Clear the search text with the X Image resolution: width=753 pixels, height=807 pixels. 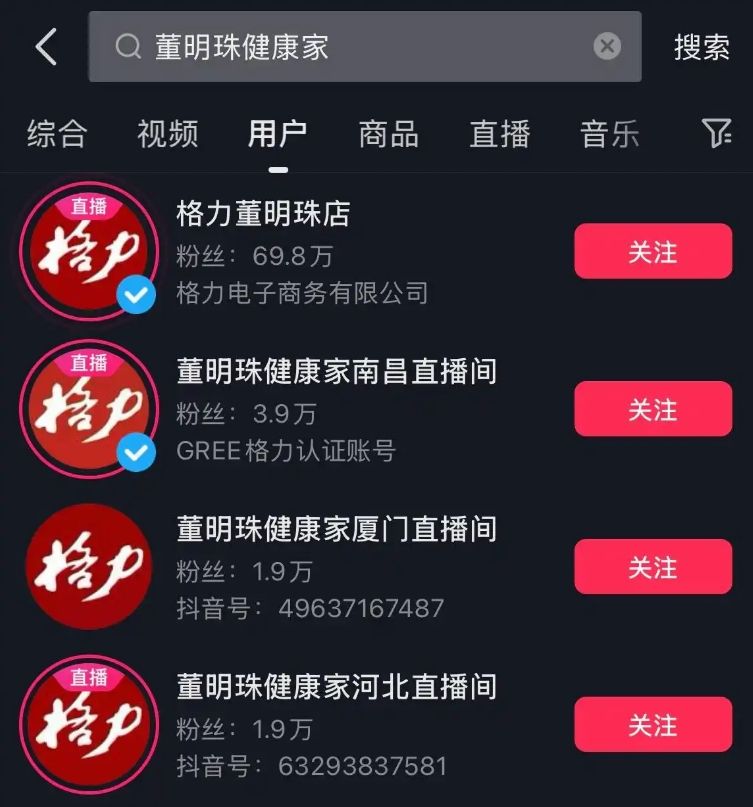[x=607, y=46]
